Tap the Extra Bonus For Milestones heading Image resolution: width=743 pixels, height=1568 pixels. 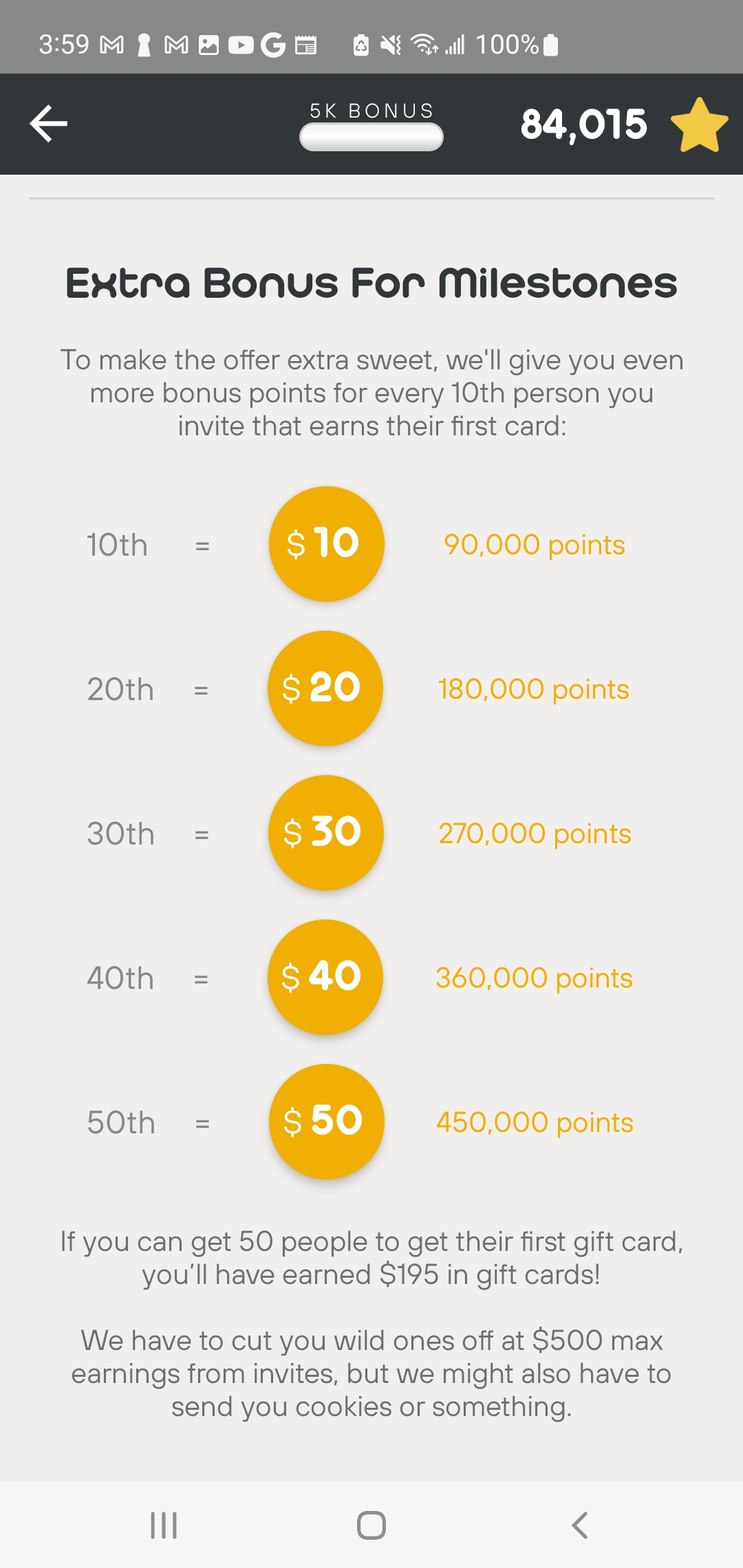(371, 282)
